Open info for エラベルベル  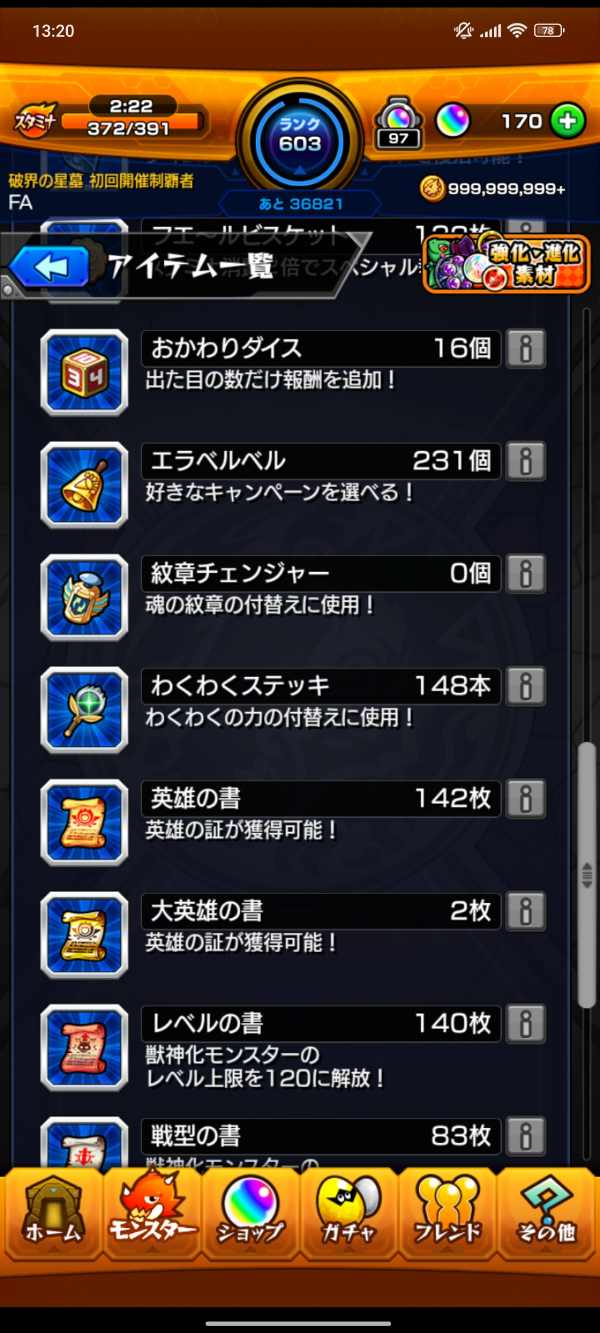click(526, 461)
